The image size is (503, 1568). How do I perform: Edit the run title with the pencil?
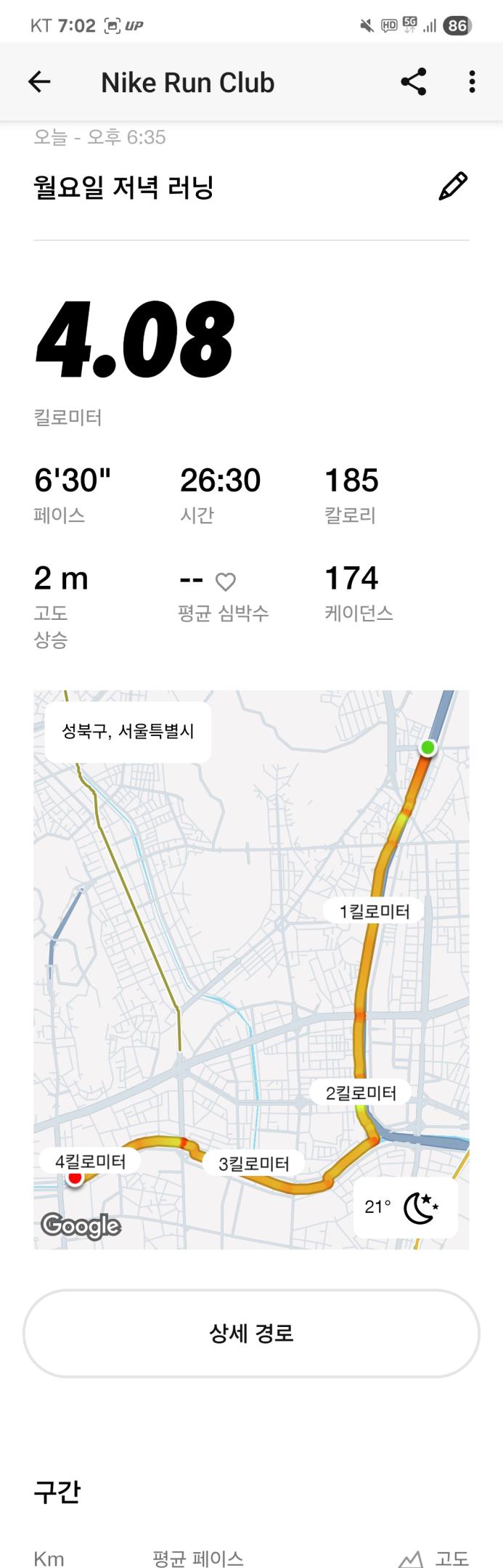453,187
